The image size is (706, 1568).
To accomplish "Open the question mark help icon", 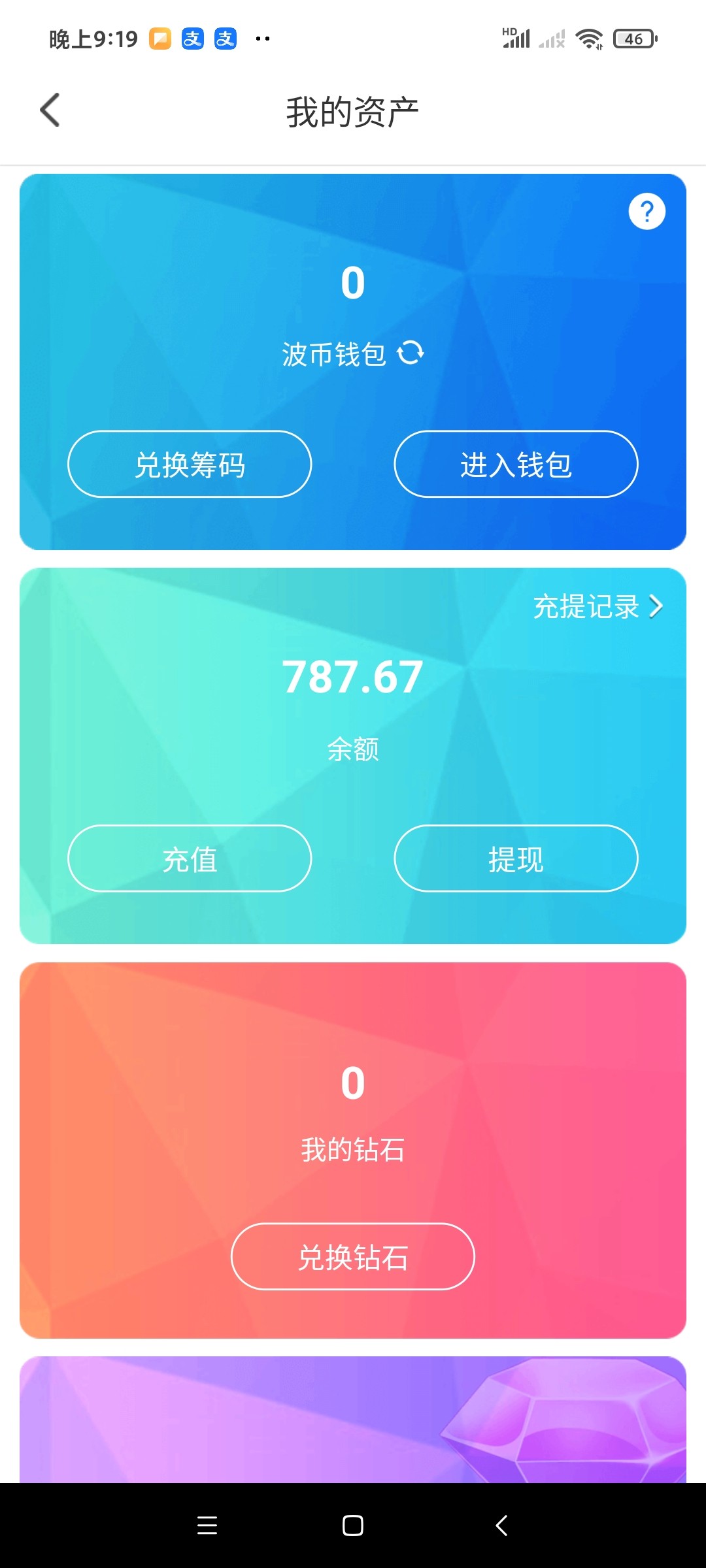I will (647, 212).
